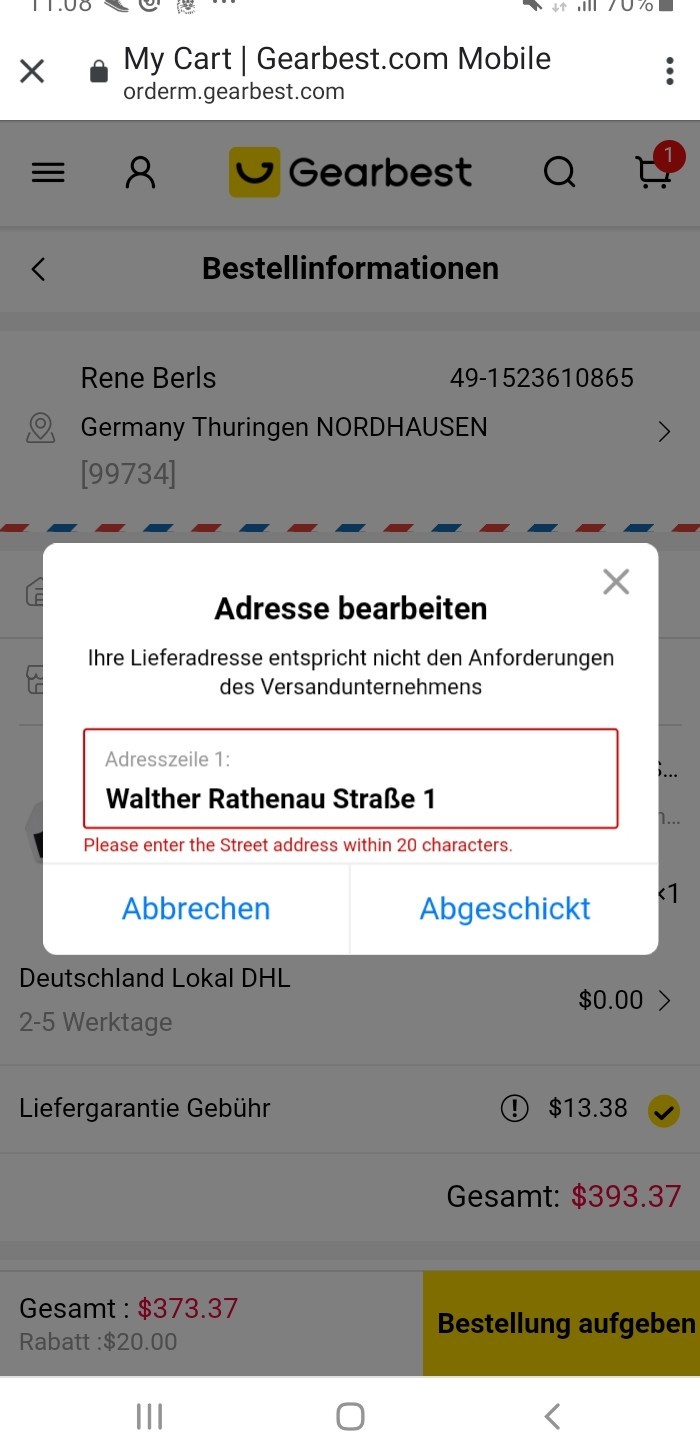Submit address with Abgeschickt
The width and height of the screenshot is (700, 1440).
point(505,909)
